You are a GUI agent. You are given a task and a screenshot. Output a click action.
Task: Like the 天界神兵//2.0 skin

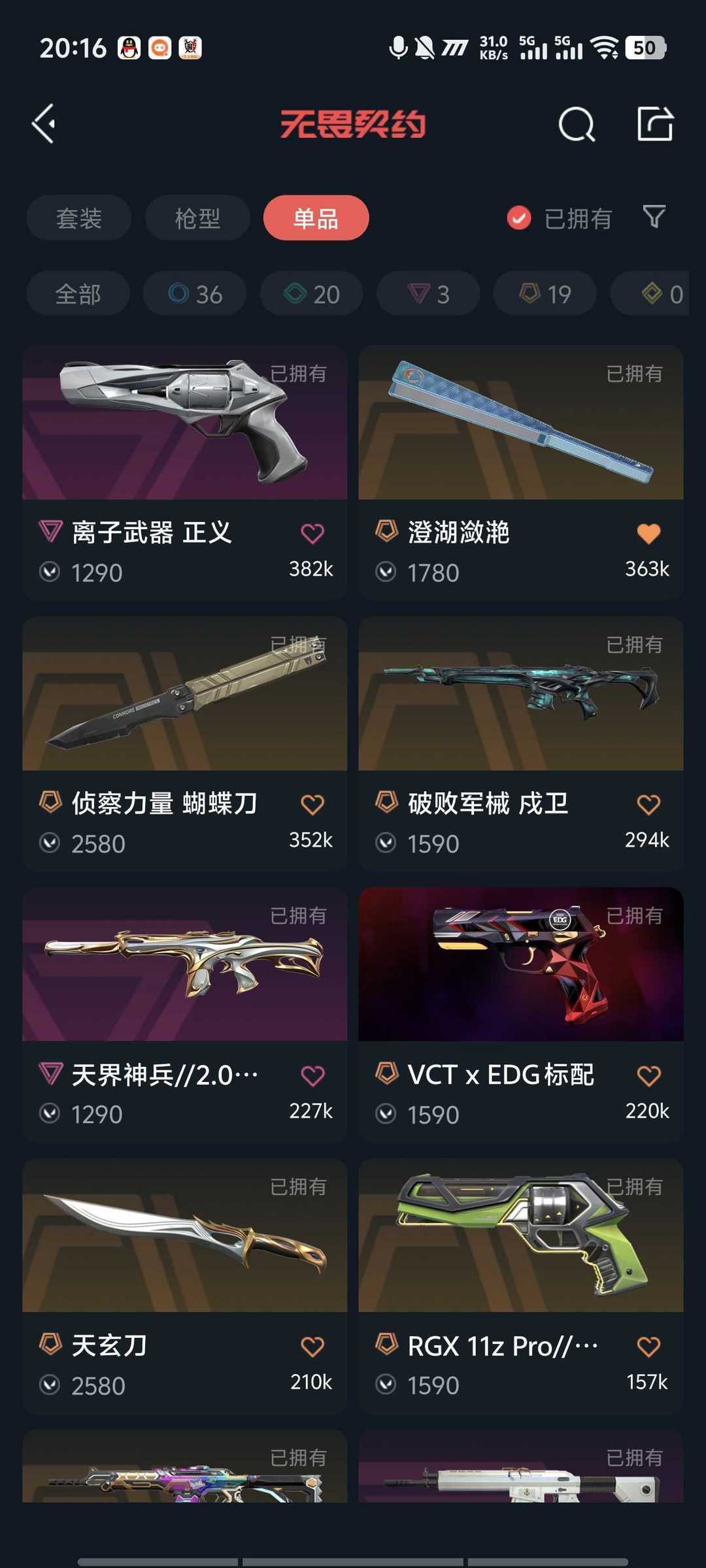[312, 1075]
